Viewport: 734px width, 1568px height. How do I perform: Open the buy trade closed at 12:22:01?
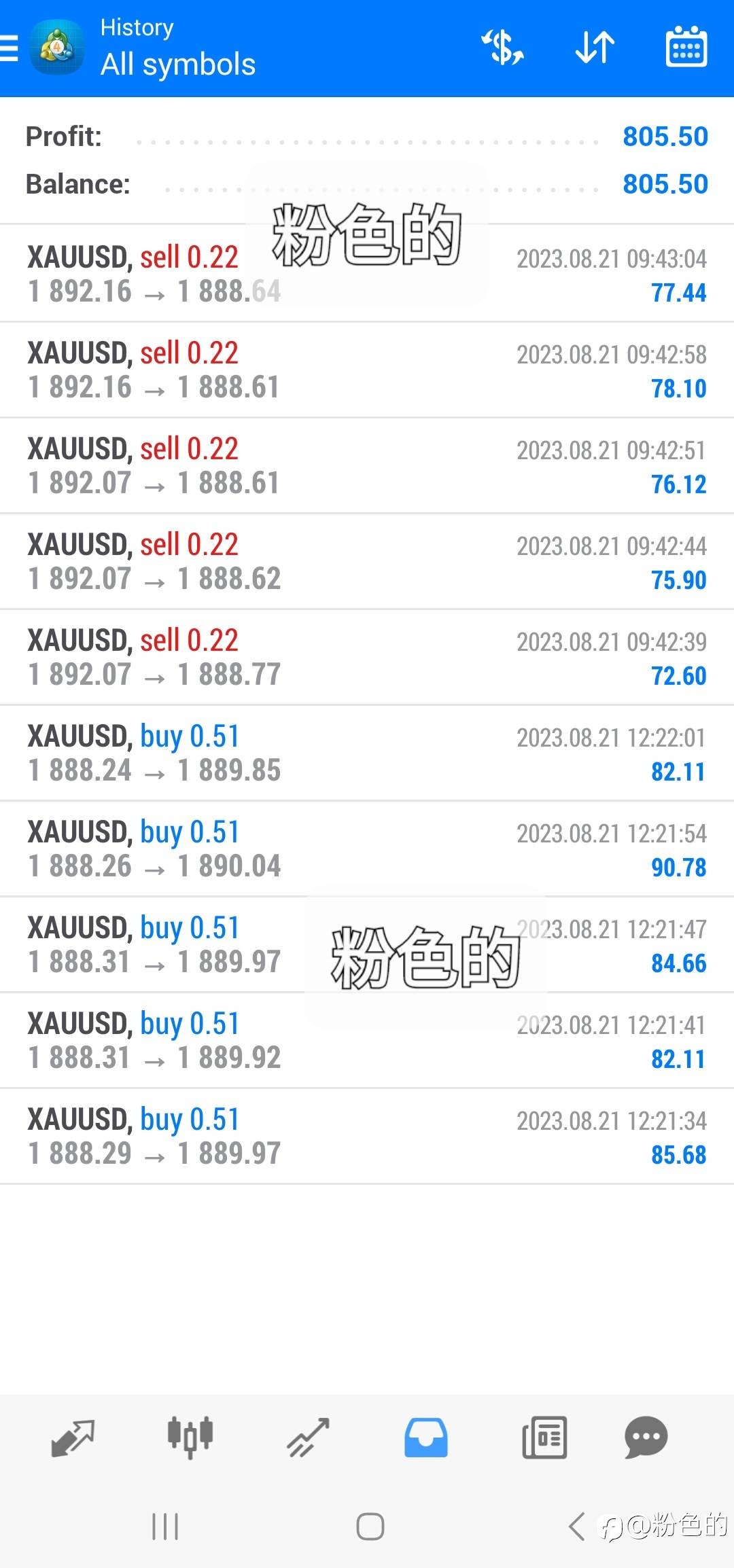(x=367, y=753)
